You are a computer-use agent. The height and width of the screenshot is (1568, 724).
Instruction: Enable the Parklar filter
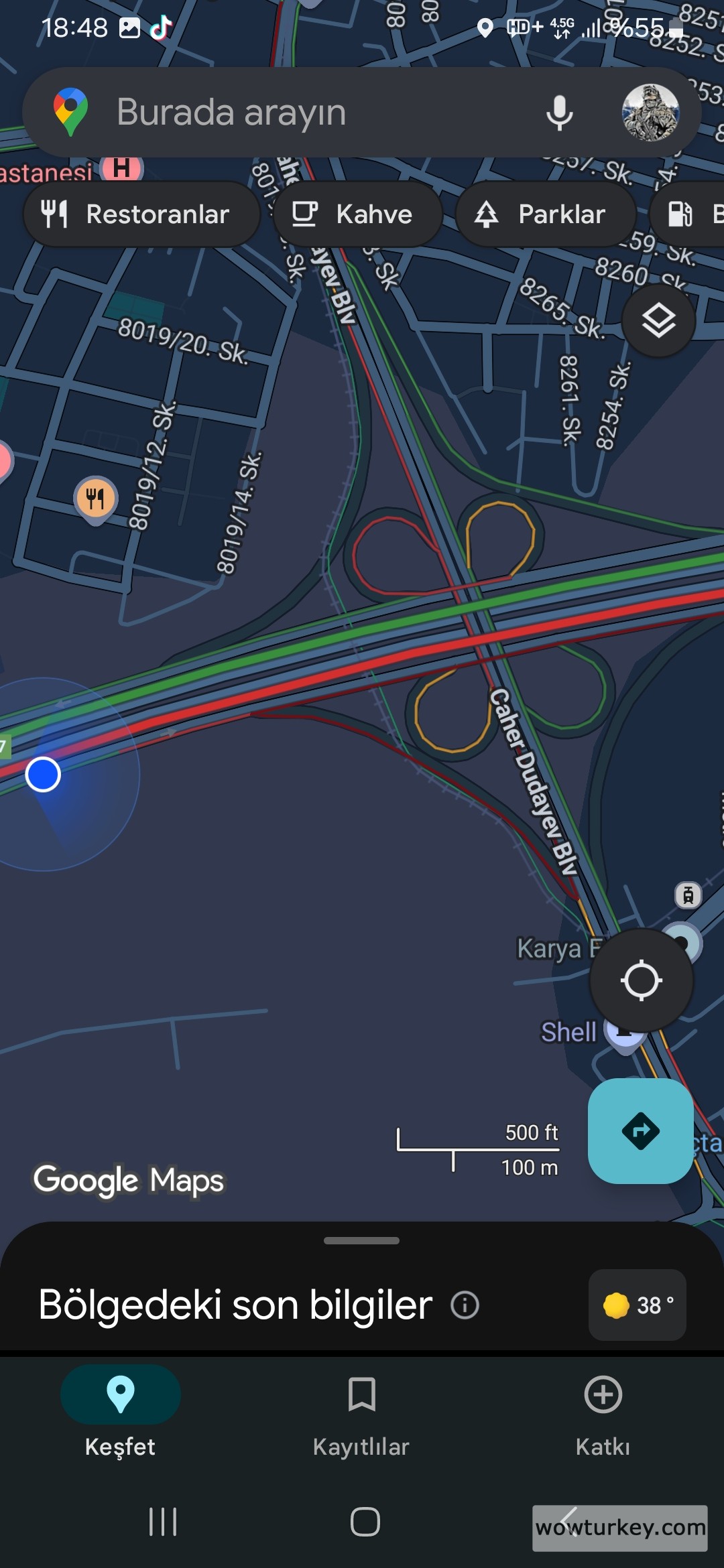click(x=545, y=214)
